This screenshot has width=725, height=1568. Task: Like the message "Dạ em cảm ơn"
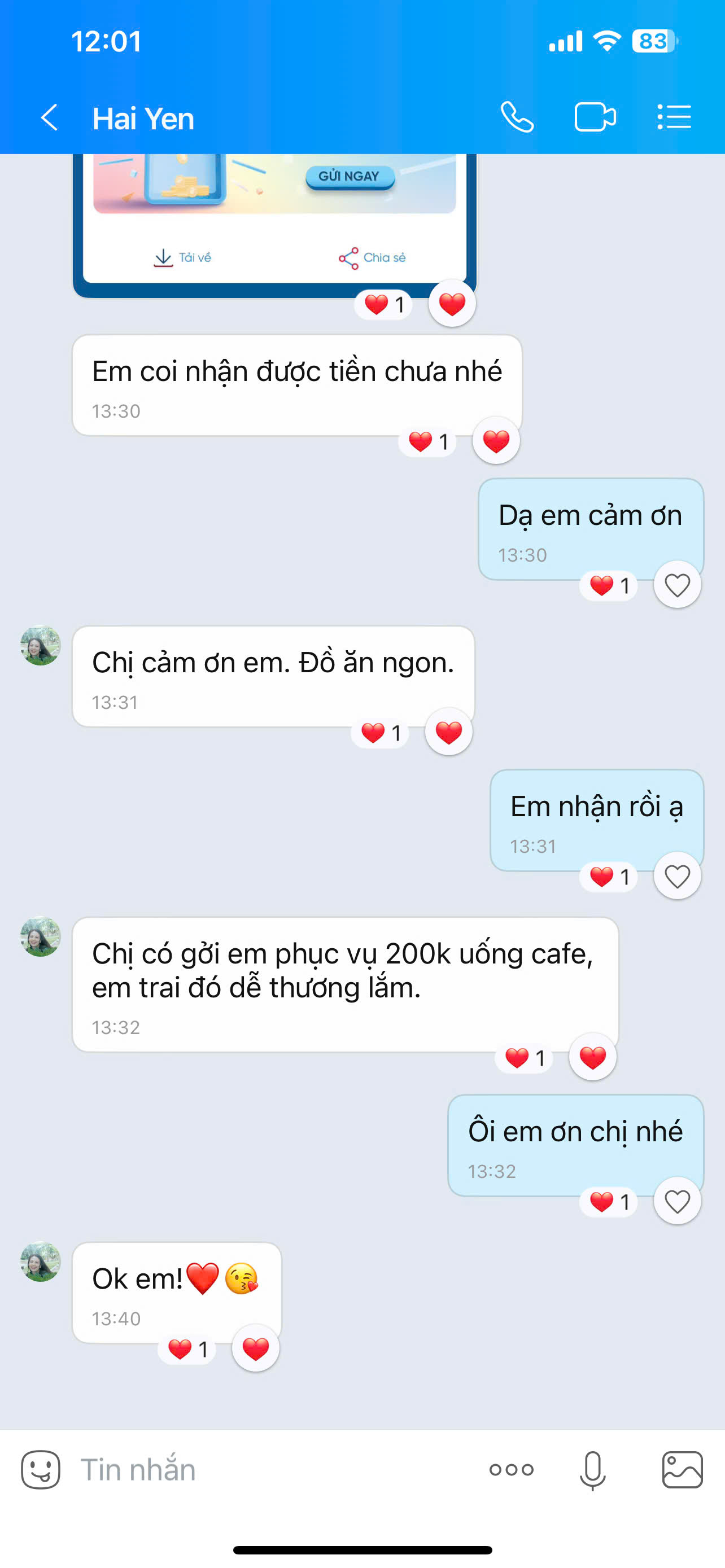(677, 585)
